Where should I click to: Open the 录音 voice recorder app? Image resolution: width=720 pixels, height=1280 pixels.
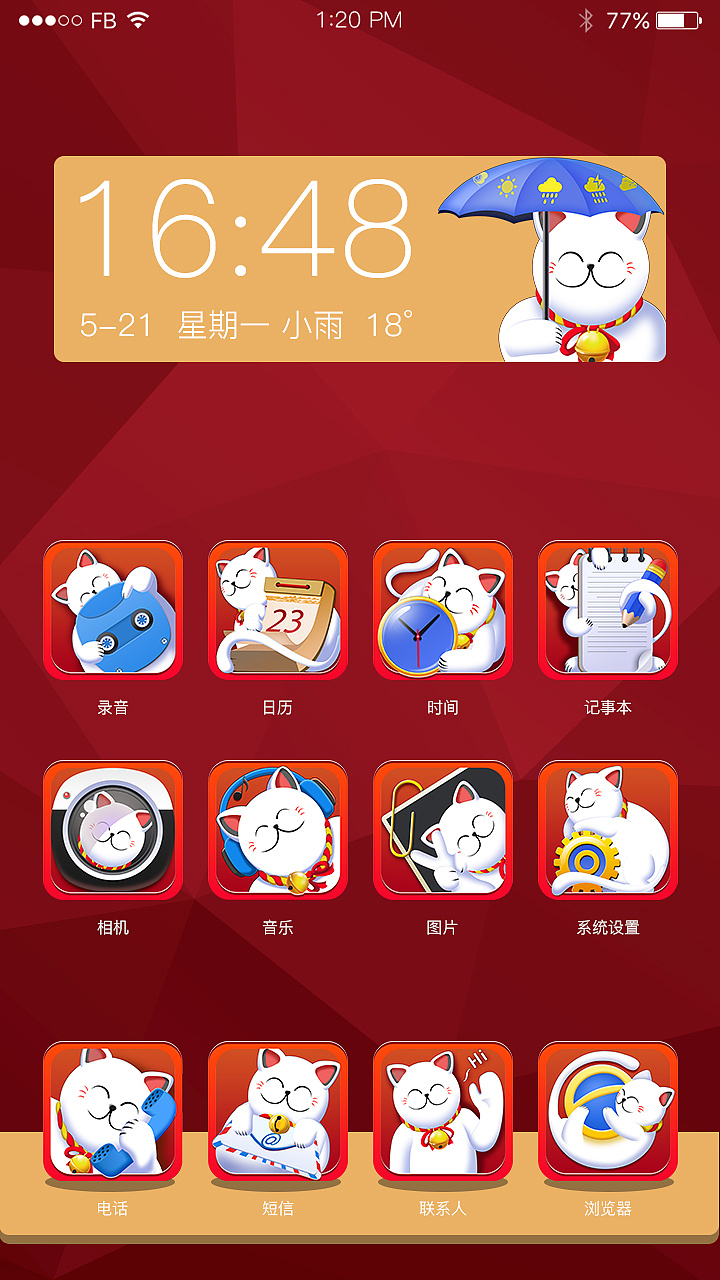coord(113,611)
